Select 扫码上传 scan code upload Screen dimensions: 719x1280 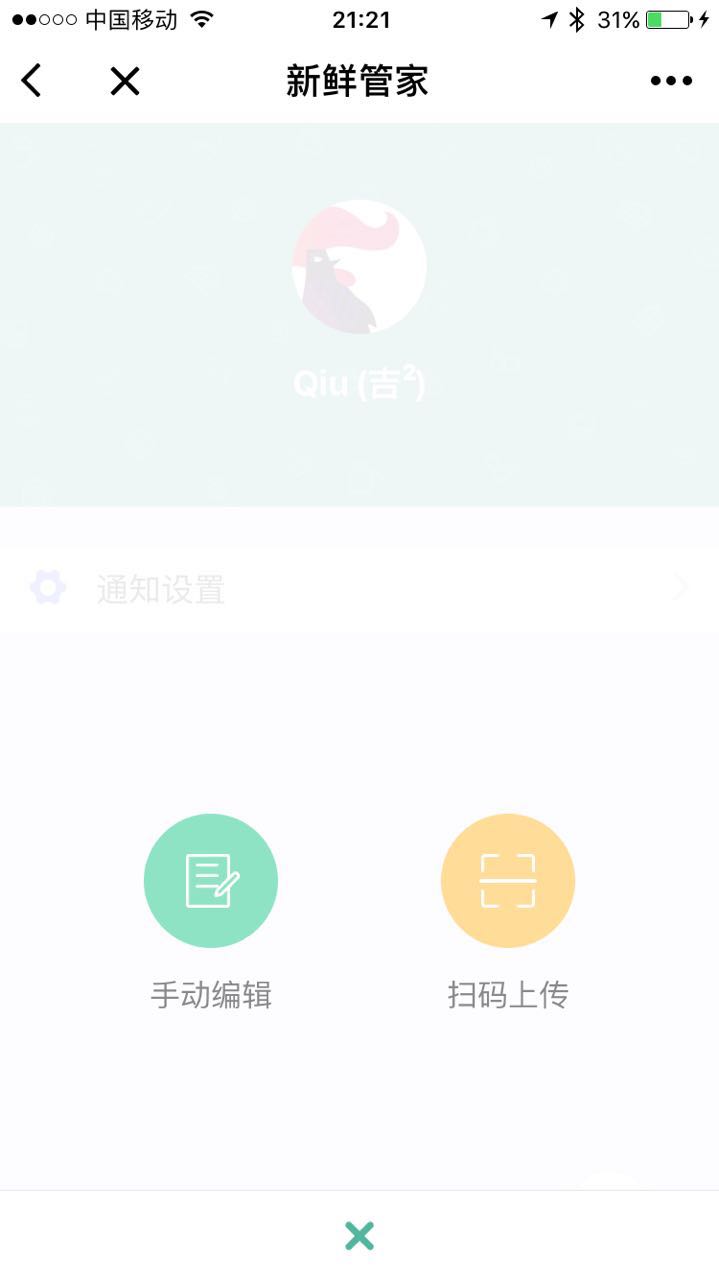click(x=508, y=881)
